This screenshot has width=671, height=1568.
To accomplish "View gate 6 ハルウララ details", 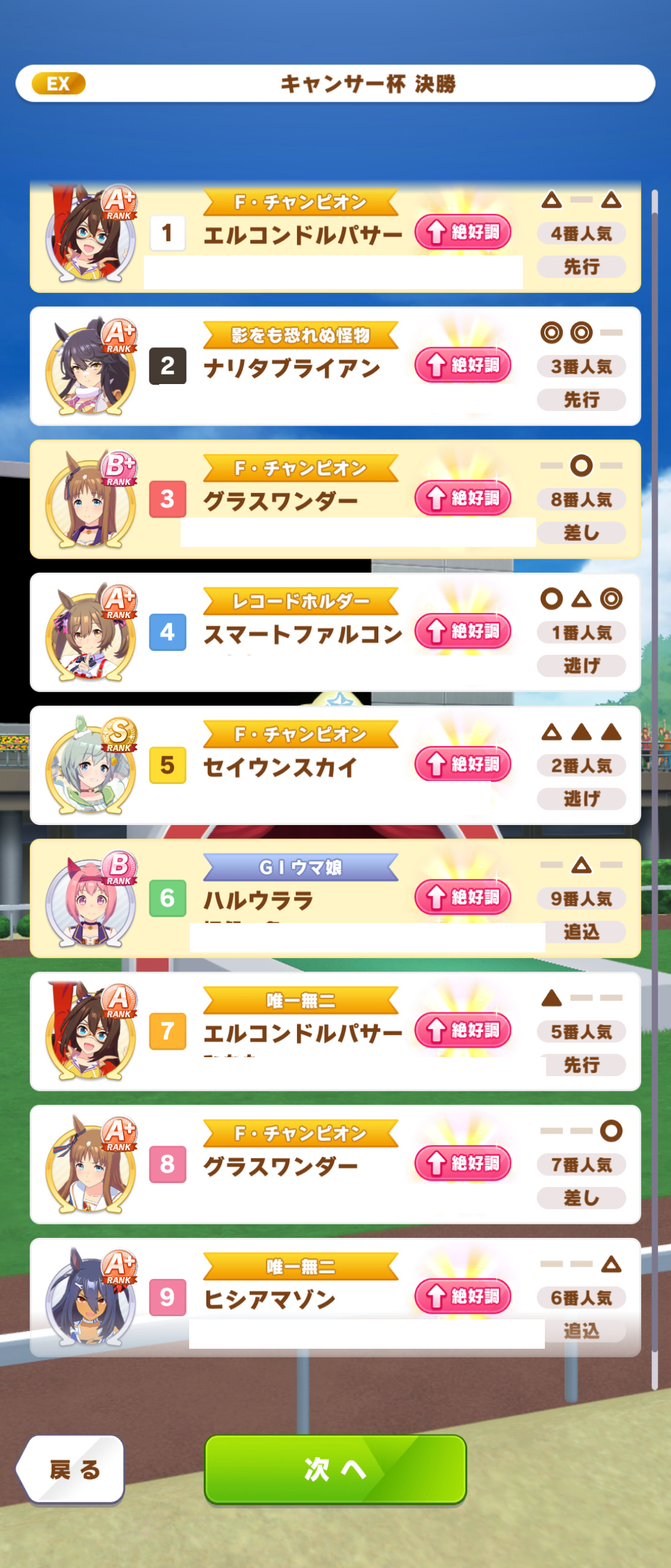I will [335, 898].
